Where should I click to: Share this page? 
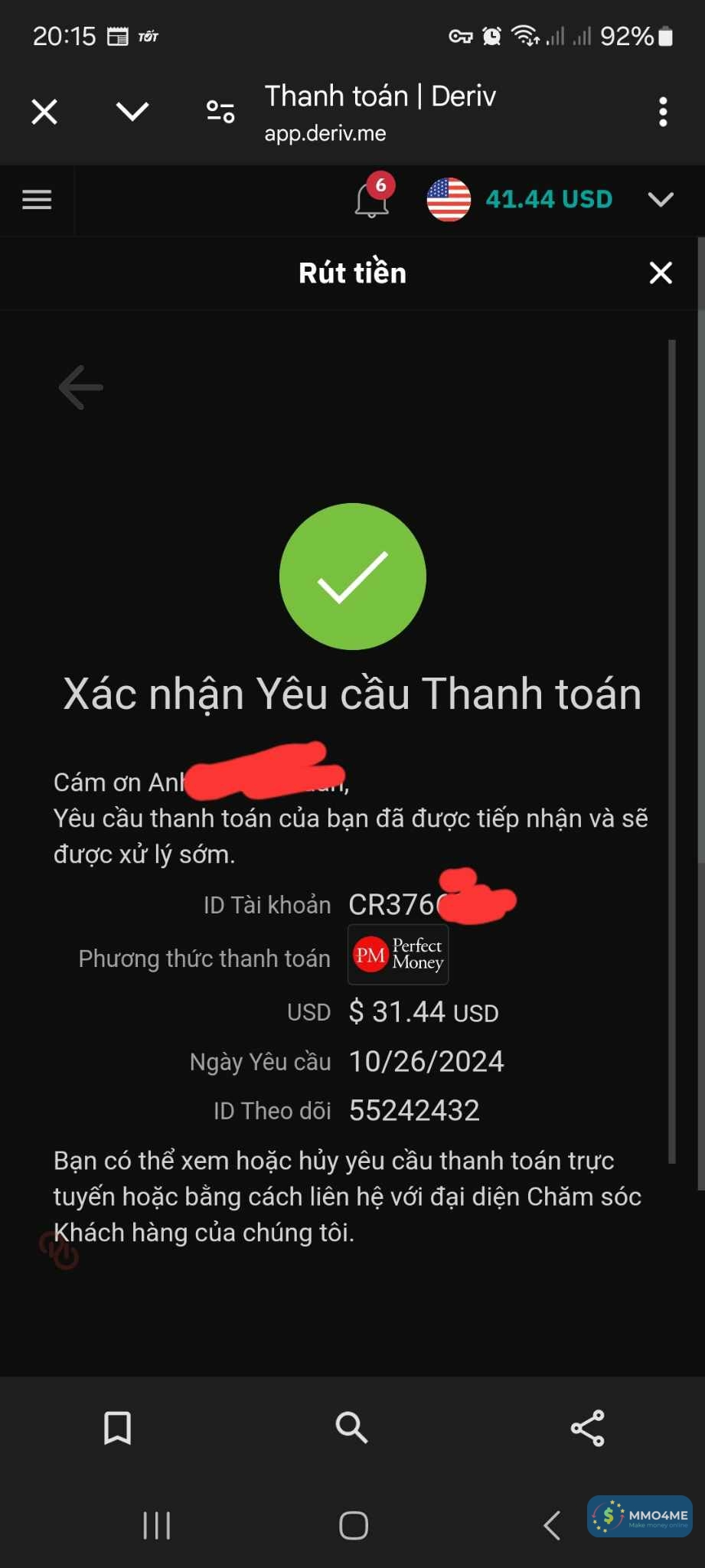click(587, 1428)
